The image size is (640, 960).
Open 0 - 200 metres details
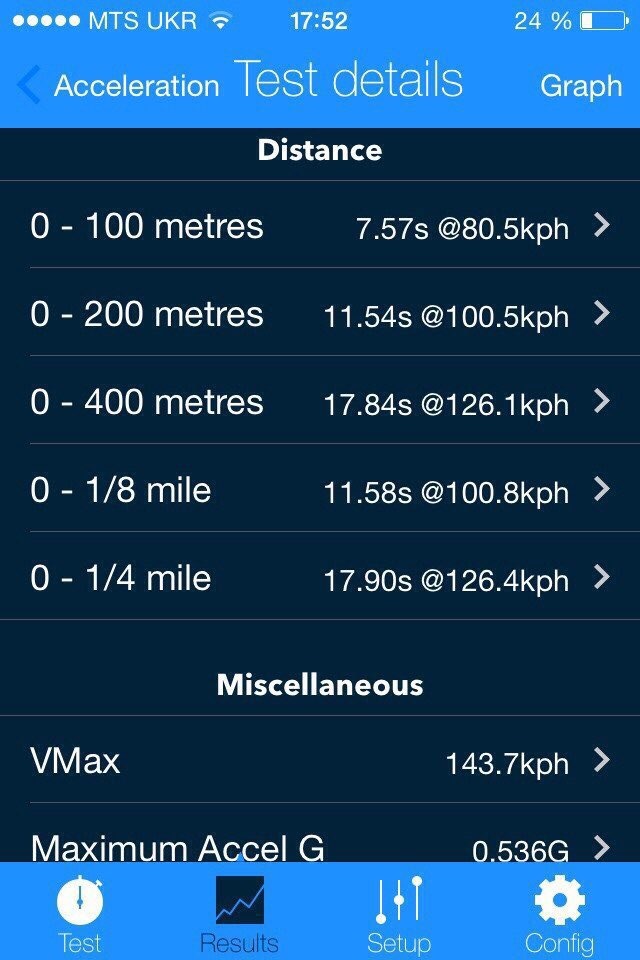320,314
